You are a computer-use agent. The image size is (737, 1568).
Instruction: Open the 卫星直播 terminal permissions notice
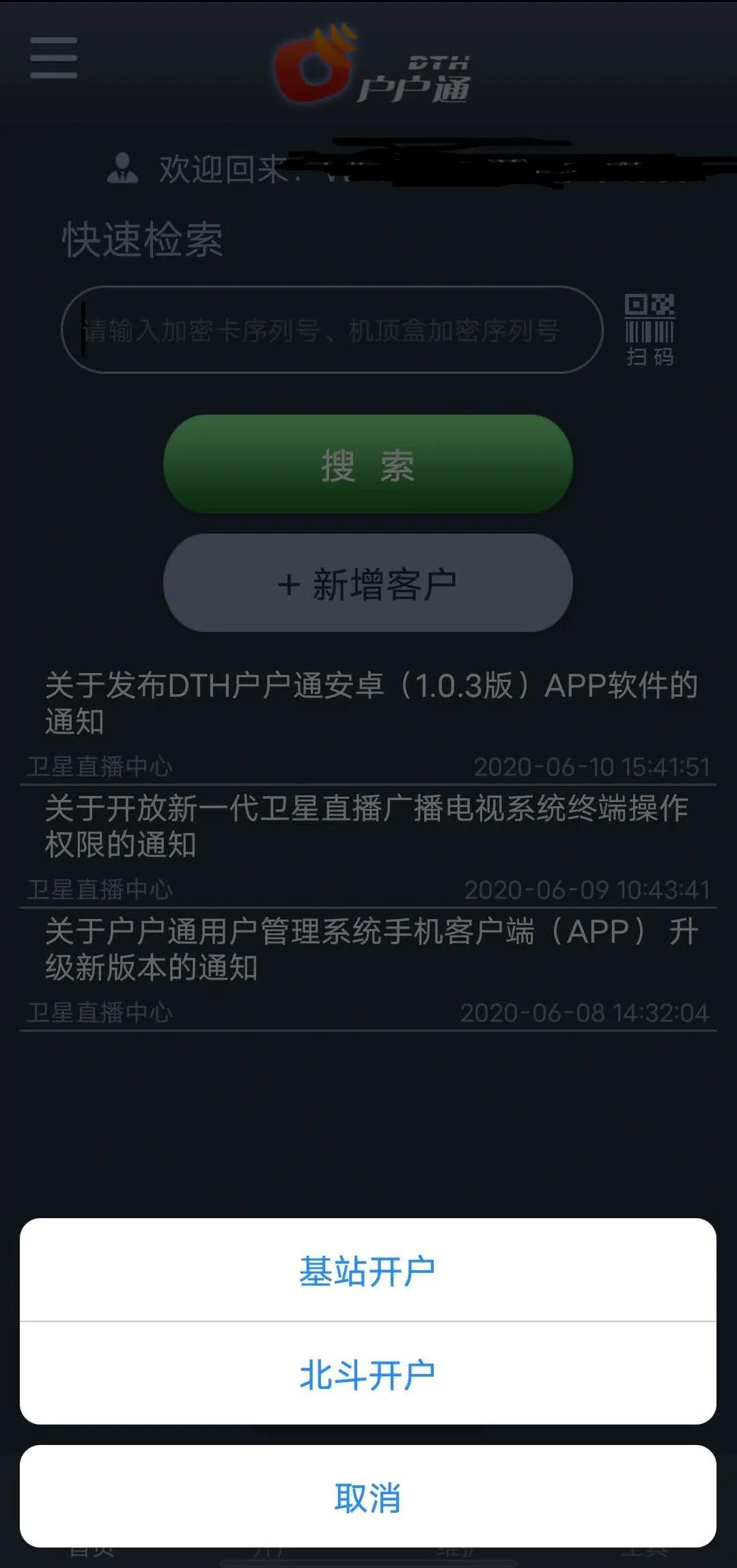tap(367, 829)
